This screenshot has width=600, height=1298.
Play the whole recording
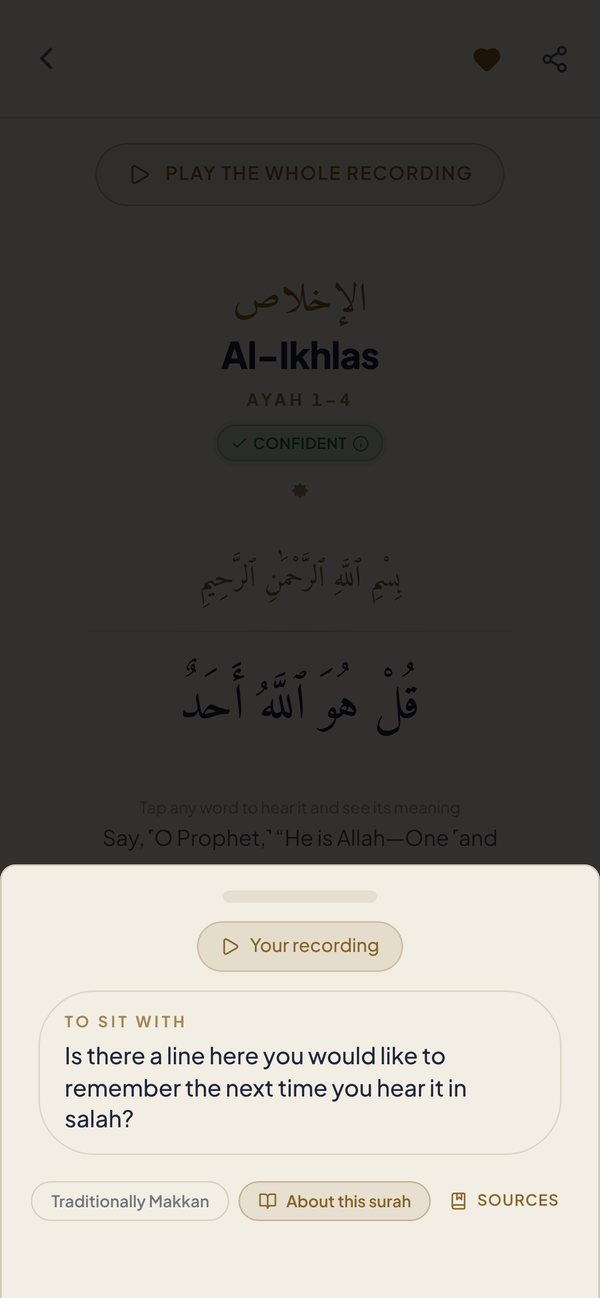[x=300, y=174]
